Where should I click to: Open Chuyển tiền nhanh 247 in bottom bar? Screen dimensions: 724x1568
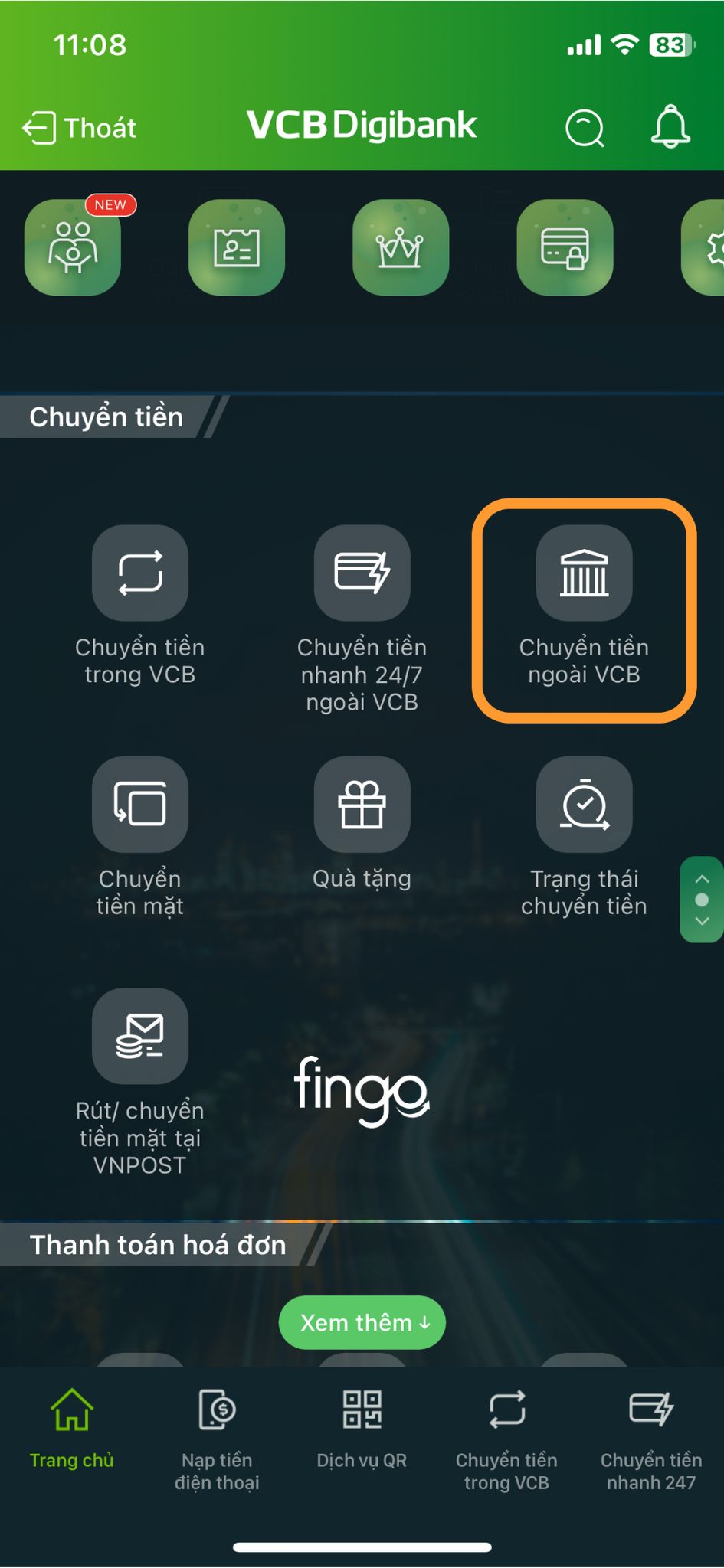pyautogui.click(x=651, y=1439)
